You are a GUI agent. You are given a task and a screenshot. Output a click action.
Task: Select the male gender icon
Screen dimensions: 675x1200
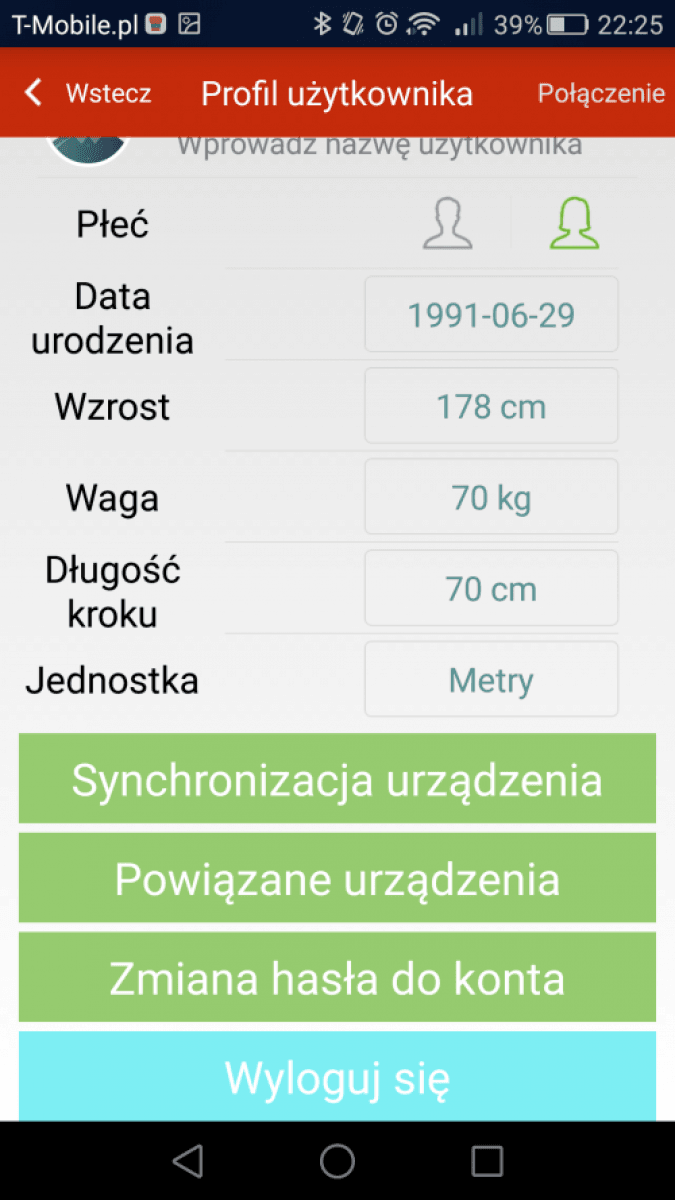click(447, 223)
